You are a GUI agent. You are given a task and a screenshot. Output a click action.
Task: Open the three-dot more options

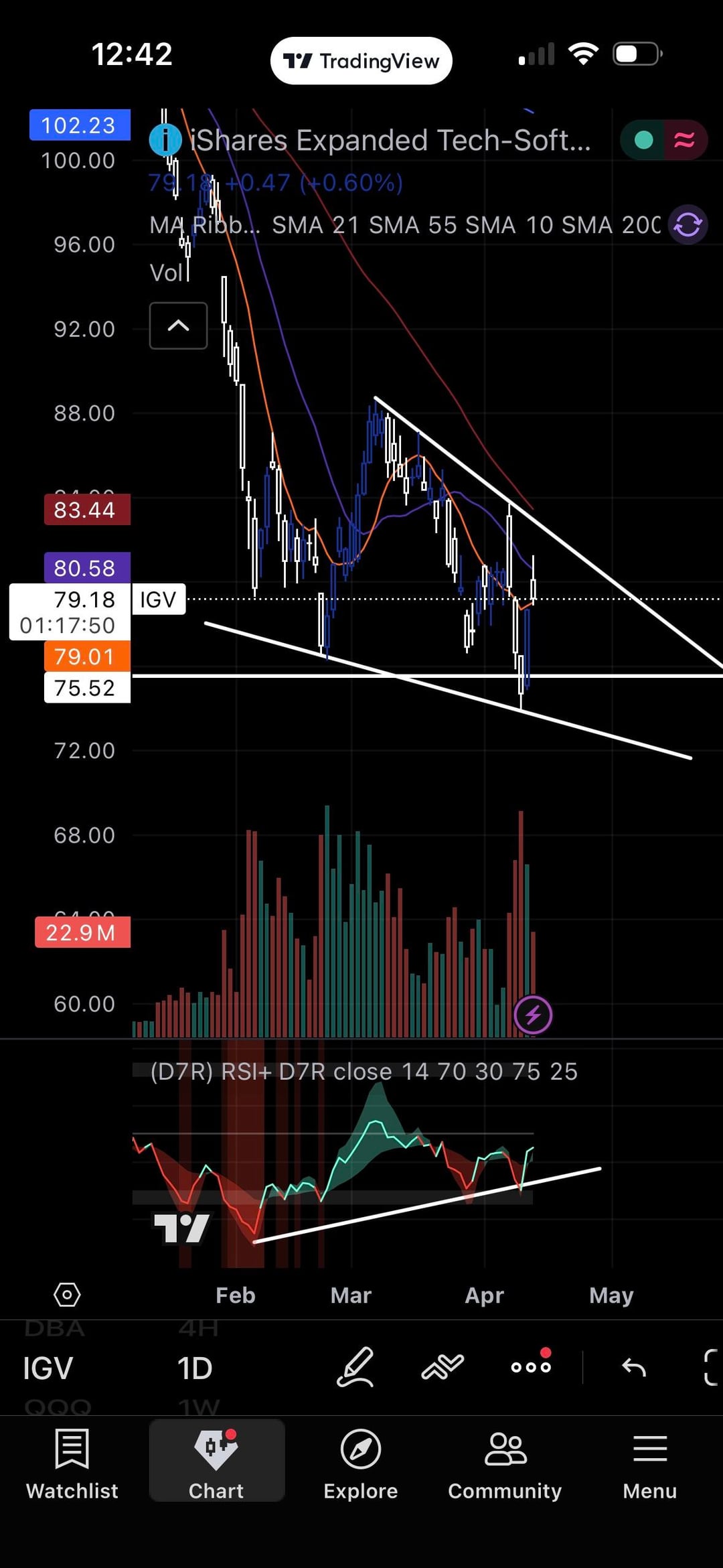tap(531, 1367)
